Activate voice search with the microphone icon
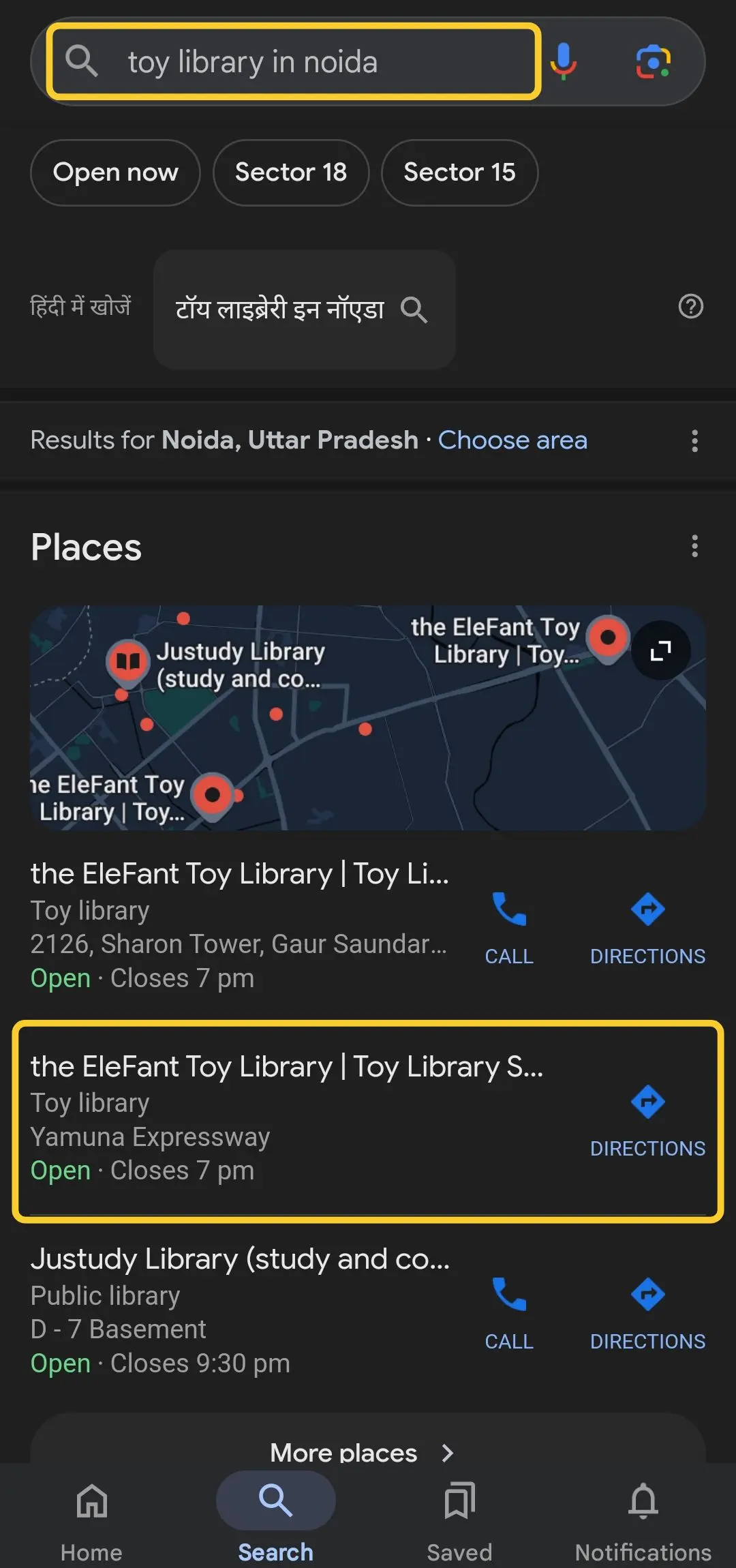The image size is (736, 1568). pos(564,61)
